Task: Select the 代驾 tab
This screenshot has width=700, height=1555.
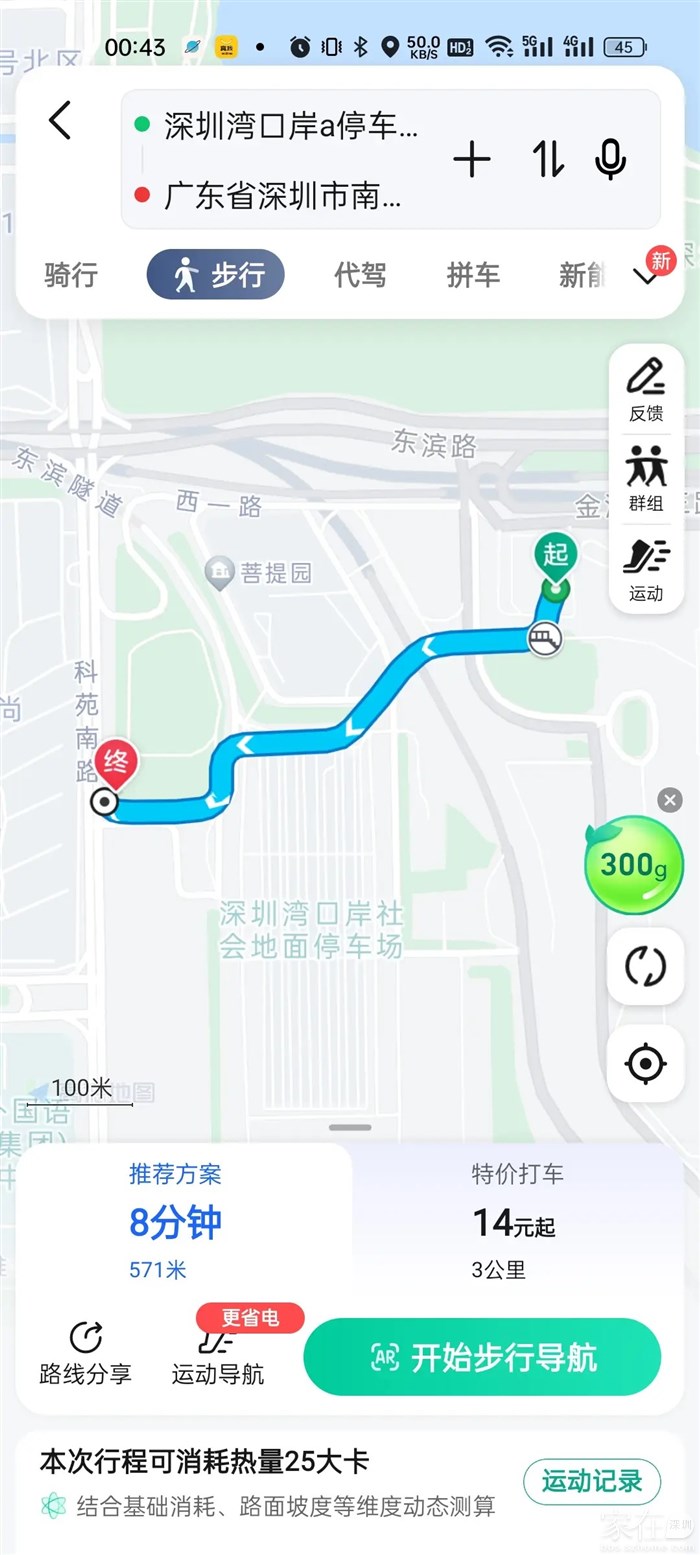Action: tap(359, 275)
